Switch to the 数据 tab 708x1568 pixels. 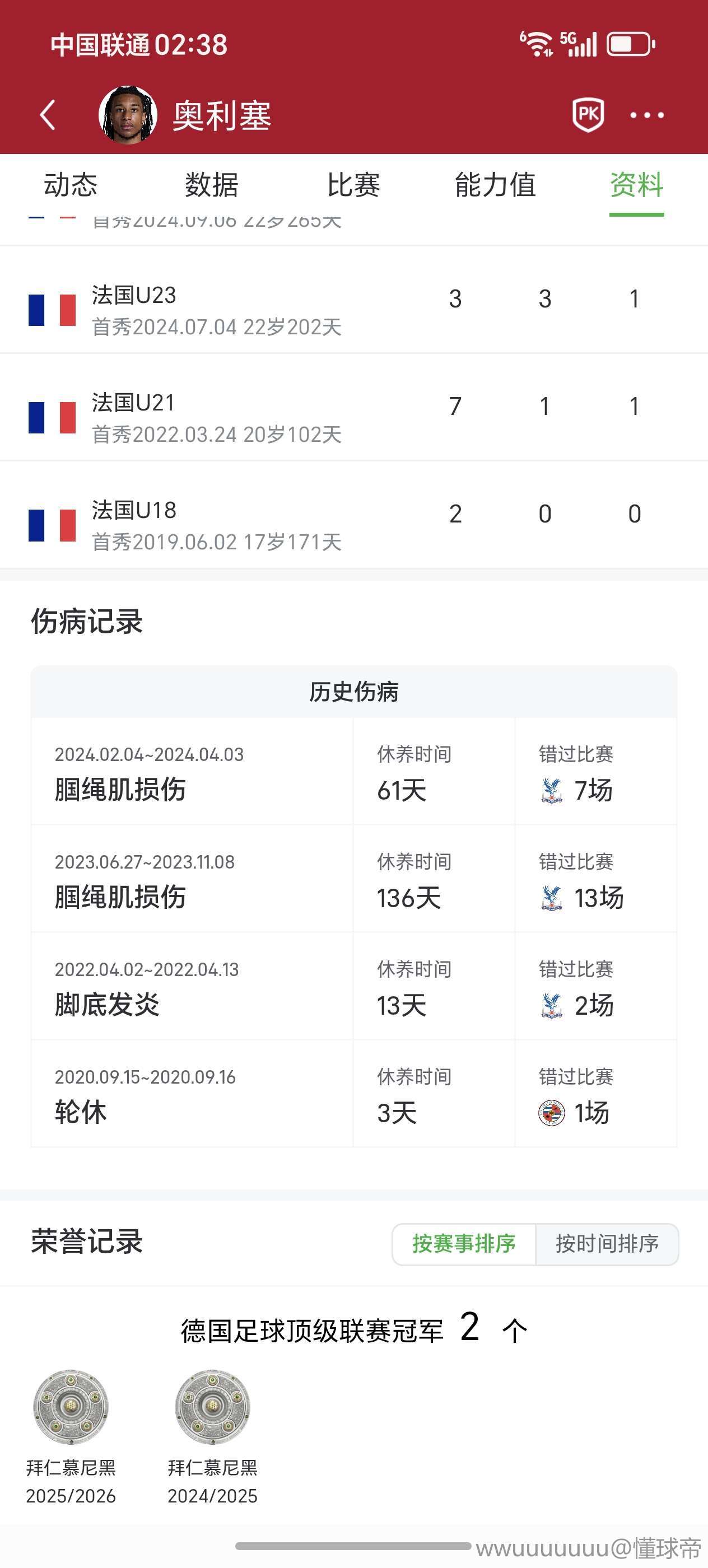tap(211, 185)
